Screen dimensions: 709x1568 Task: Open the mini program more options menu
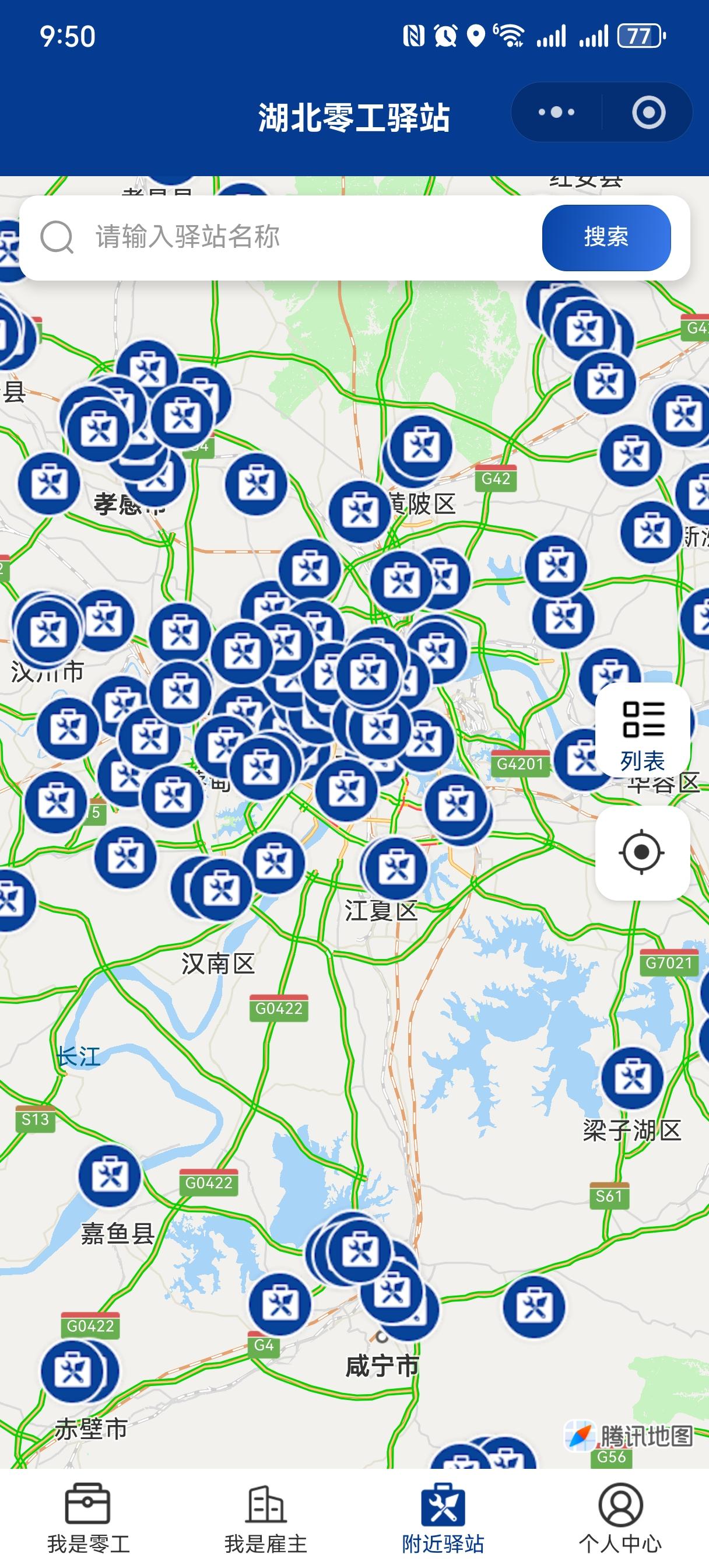(x=556, y=113)
